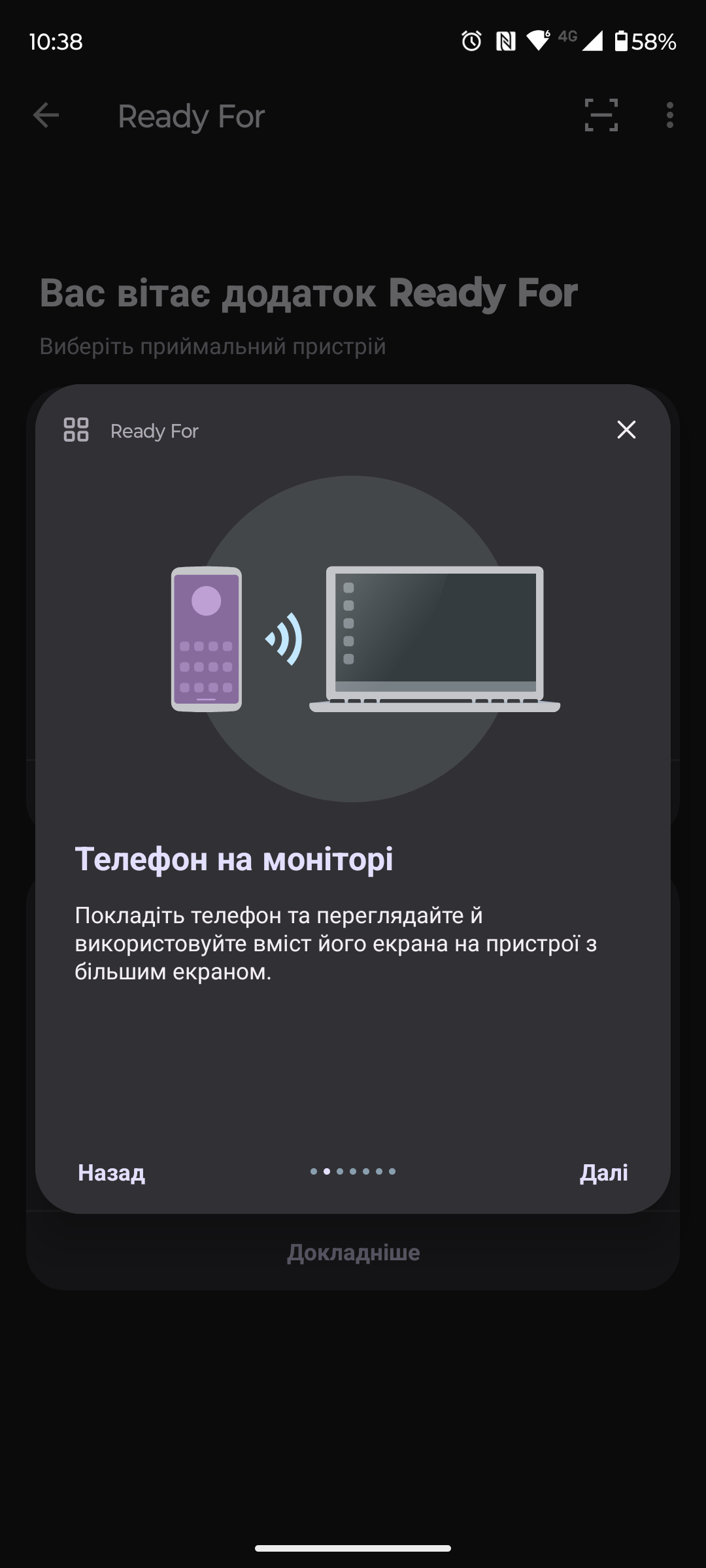Tap the Докладніше button

point(353,1252)
